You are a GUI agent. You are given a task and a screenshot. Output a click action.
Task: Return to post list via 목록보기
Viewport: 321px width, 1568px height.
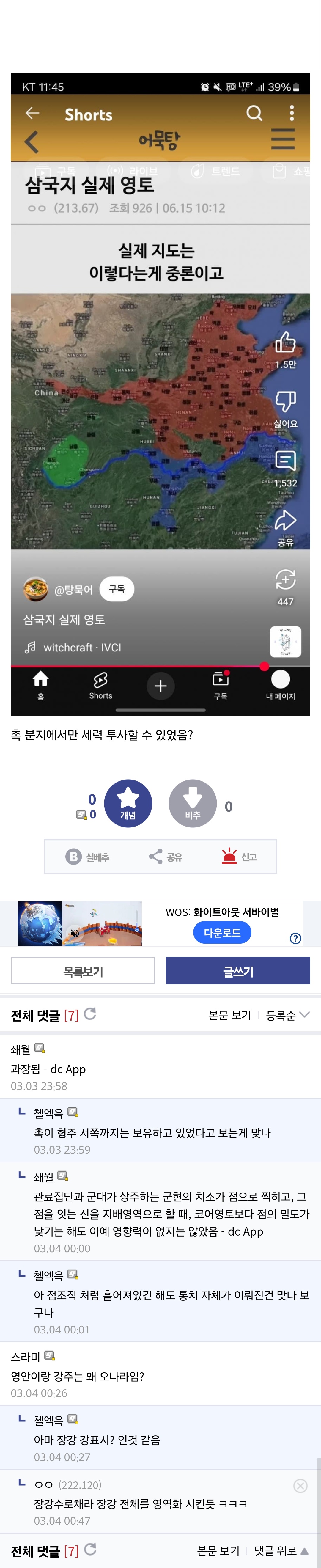pyautogui.click(x=83, y=971)
